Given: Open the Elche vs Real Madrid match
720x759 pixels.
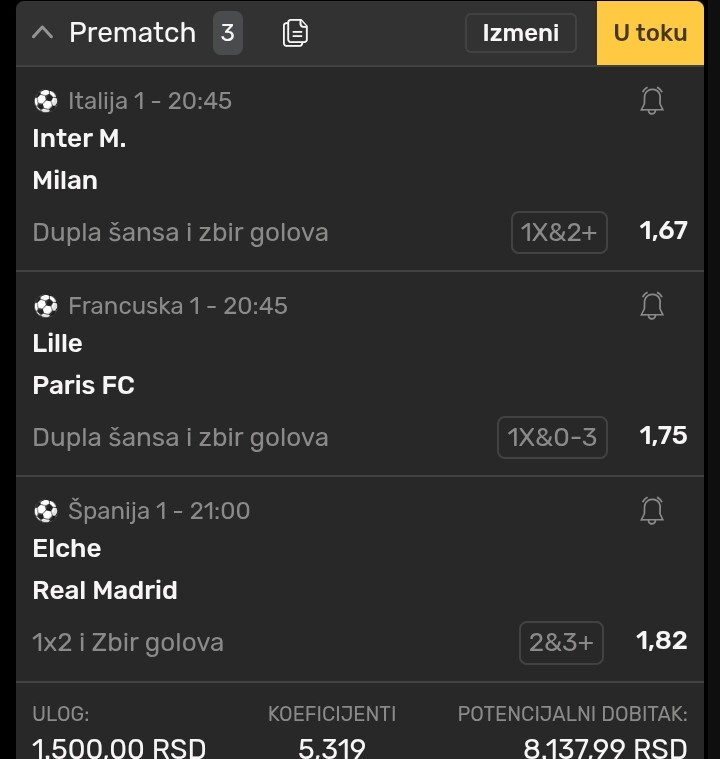Looking at the screenshot, I should point(105,570).
